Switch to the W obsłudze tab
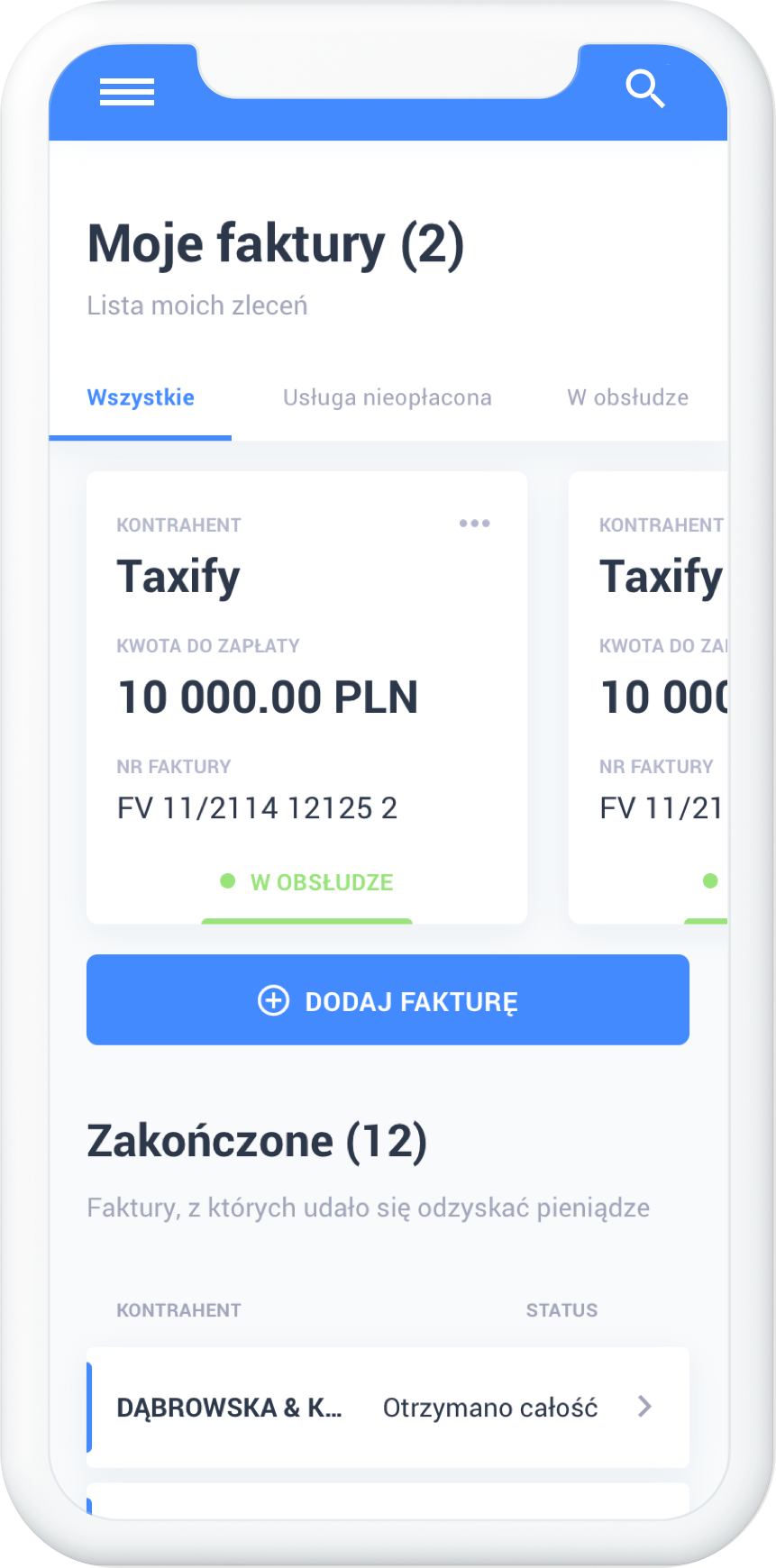The height and width of the screenshot is (1568, 776). 628,397
